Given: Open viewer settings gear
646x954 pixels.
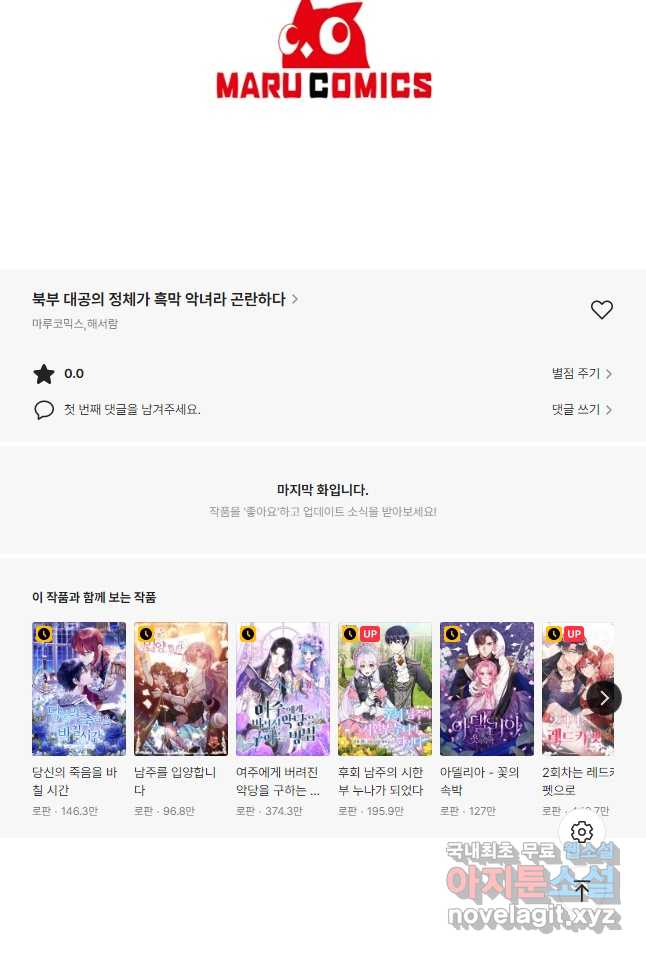Looking at the screenshot, I should tap(582, 832).
